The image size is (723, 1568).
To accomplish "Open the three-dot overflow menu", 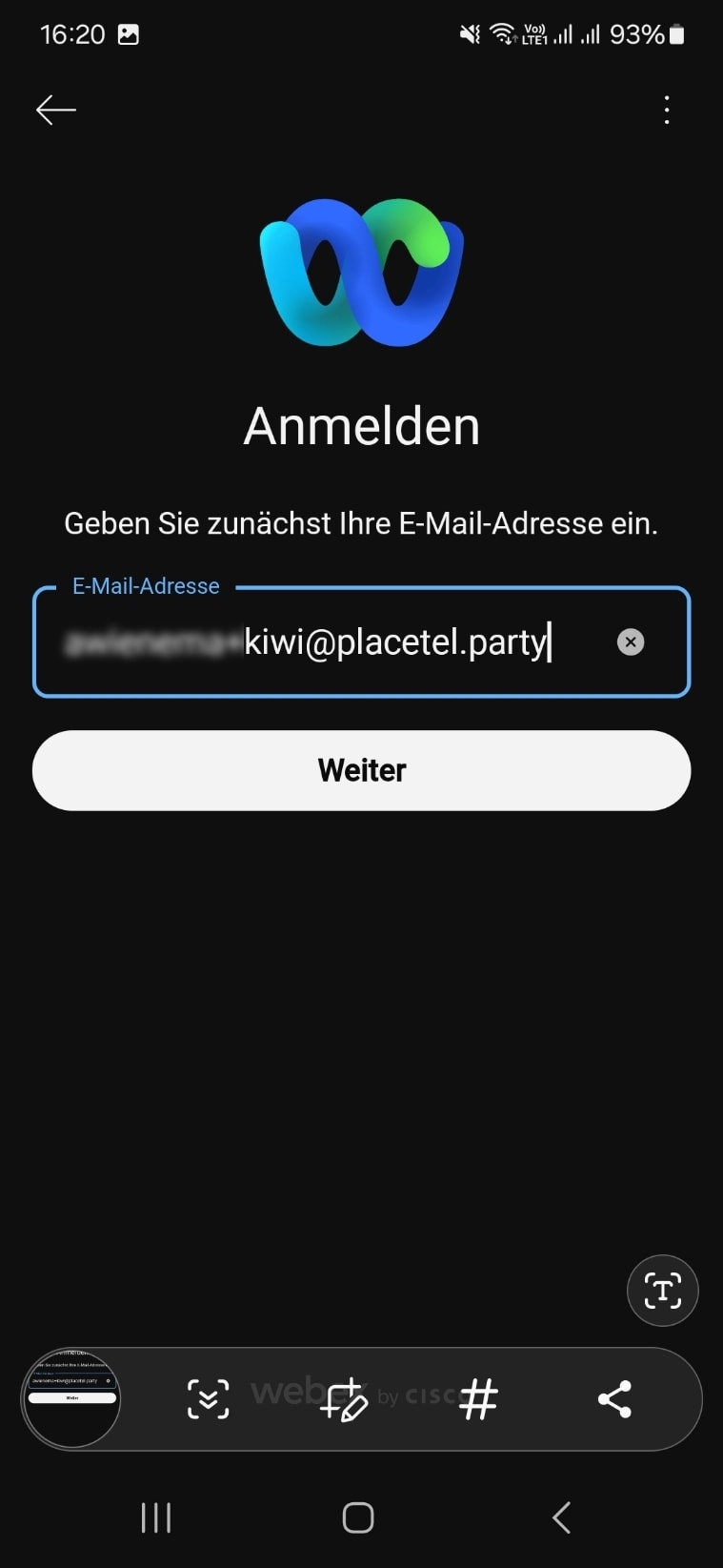I will 667,111.
